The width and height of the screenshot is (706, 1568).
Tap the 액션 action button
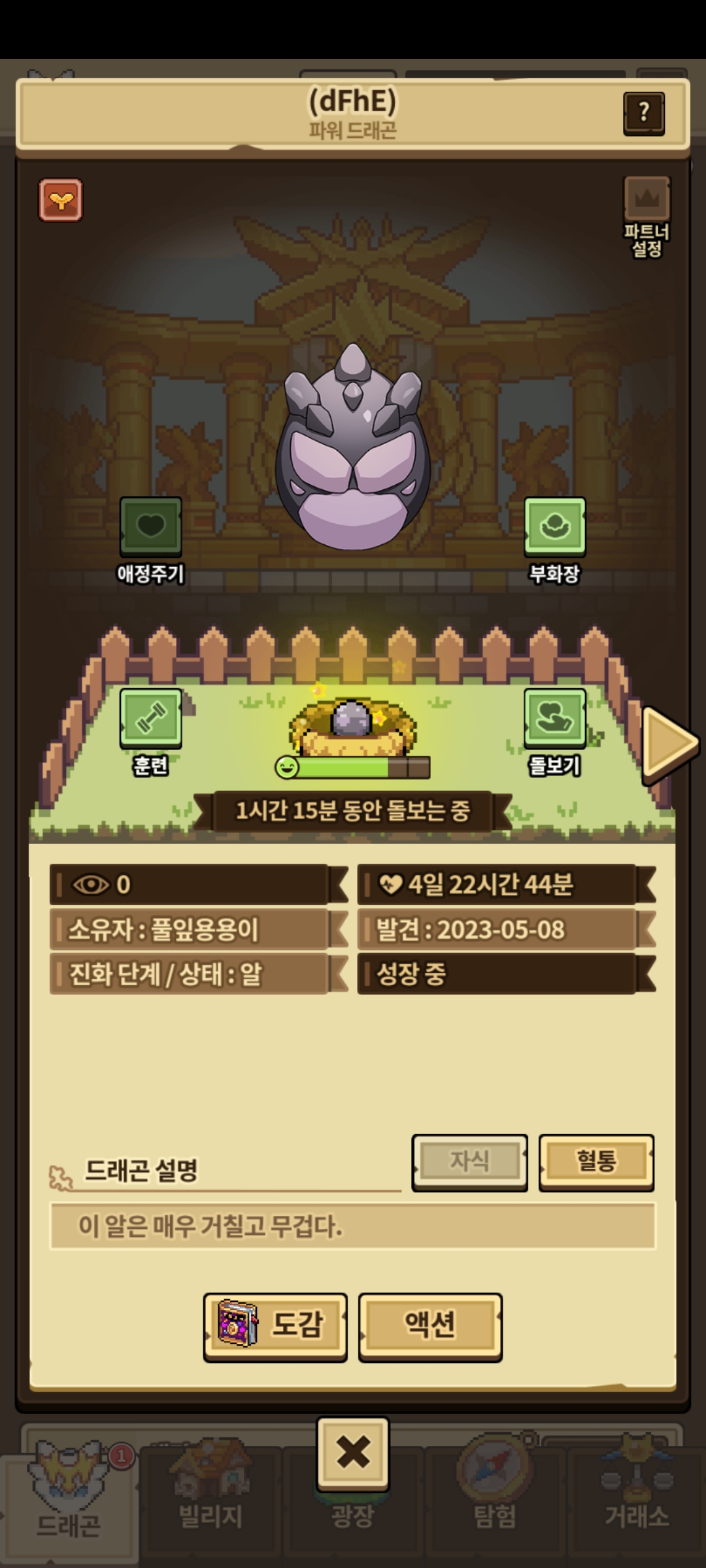[x=430, y=1327]
